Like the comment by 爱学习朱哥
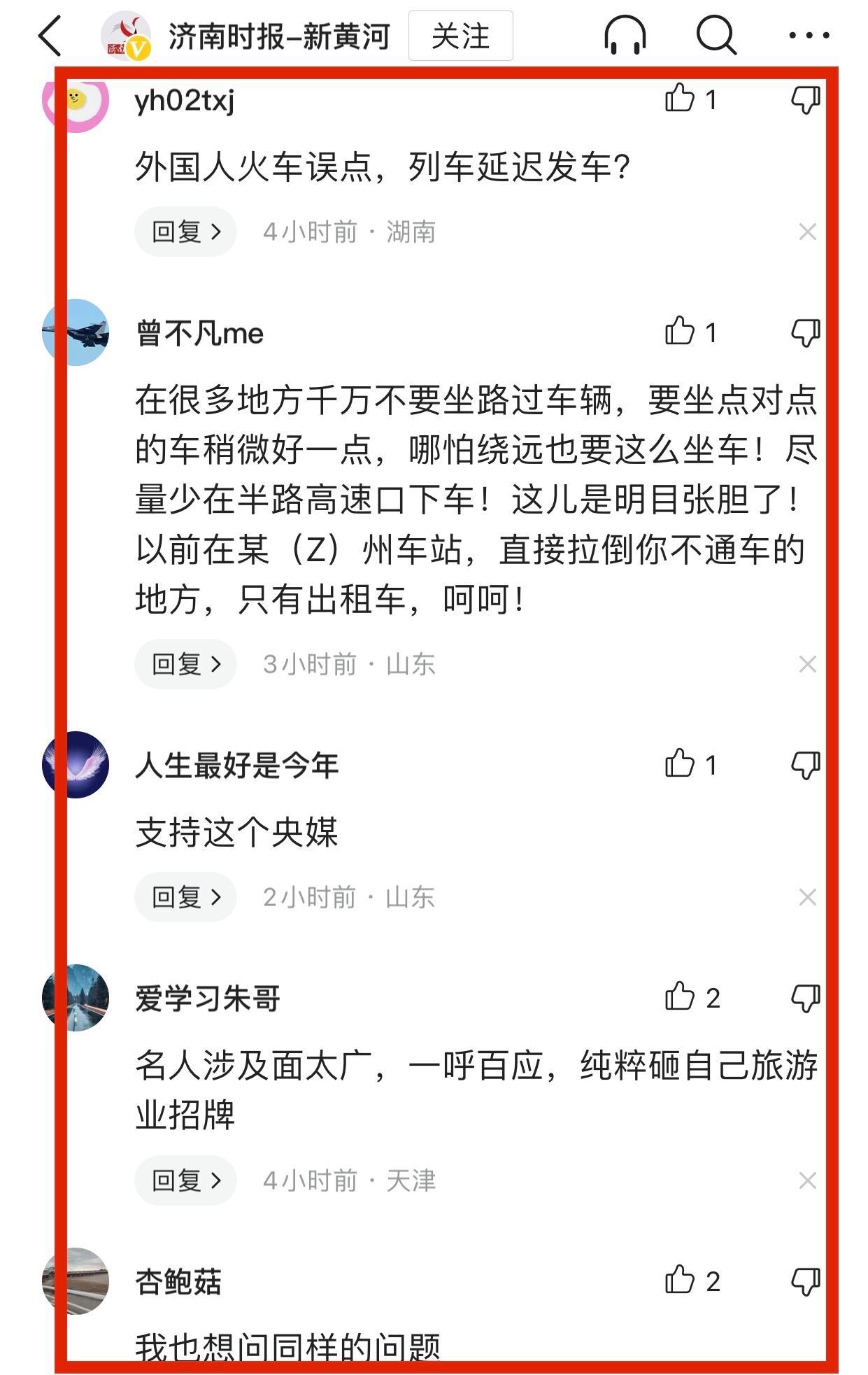Viewport: 868px width, 1375px height. point(680,997)
